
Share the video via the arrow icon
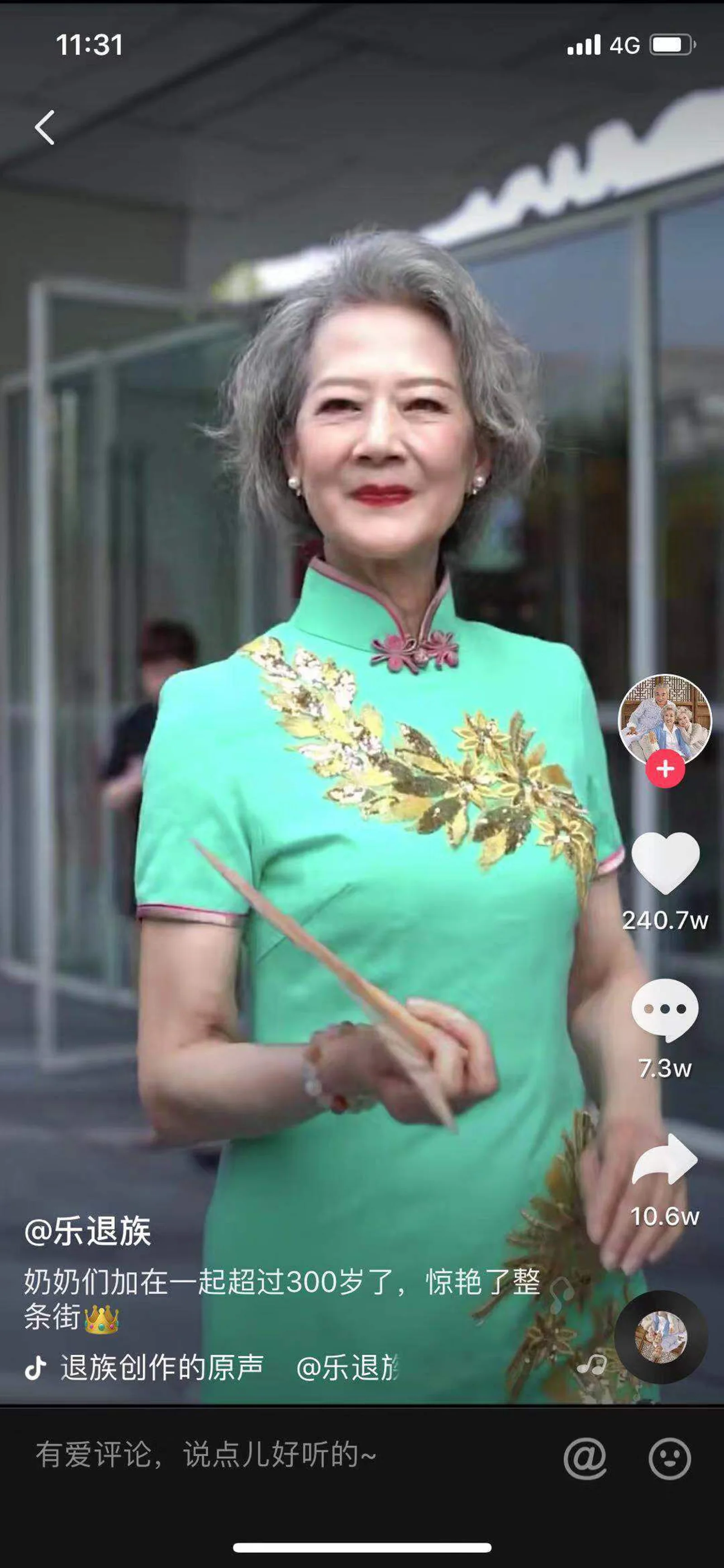tap(665, 1159)
